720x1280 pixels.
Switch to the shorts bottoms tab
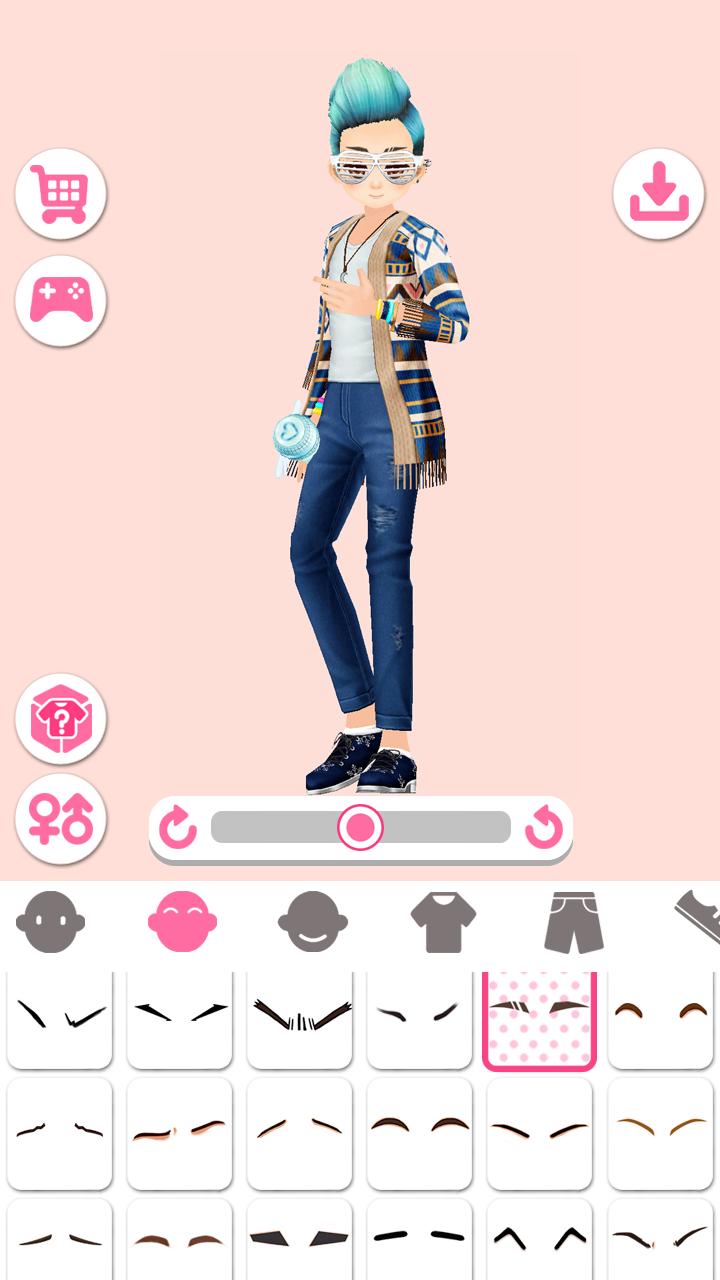[574, 922]
